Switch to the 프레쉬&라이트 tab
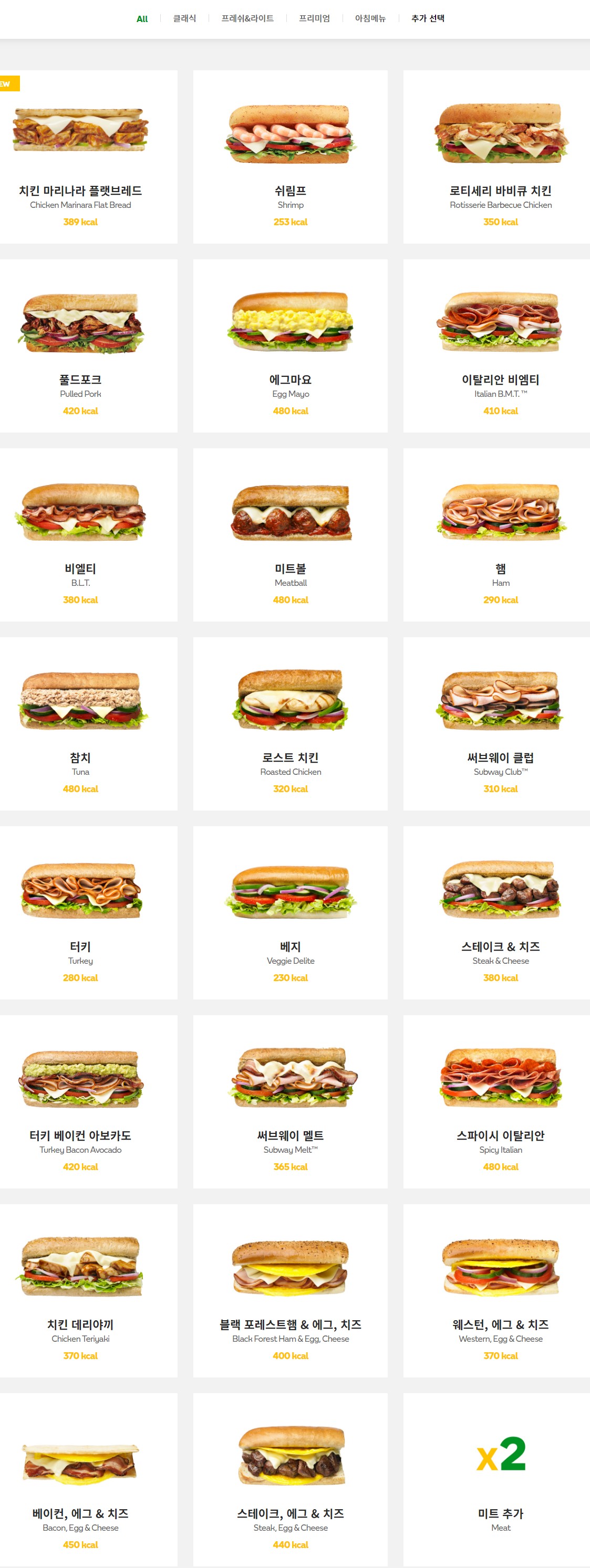The height and width of the screenshot is (1568, 590). point(247,19)
